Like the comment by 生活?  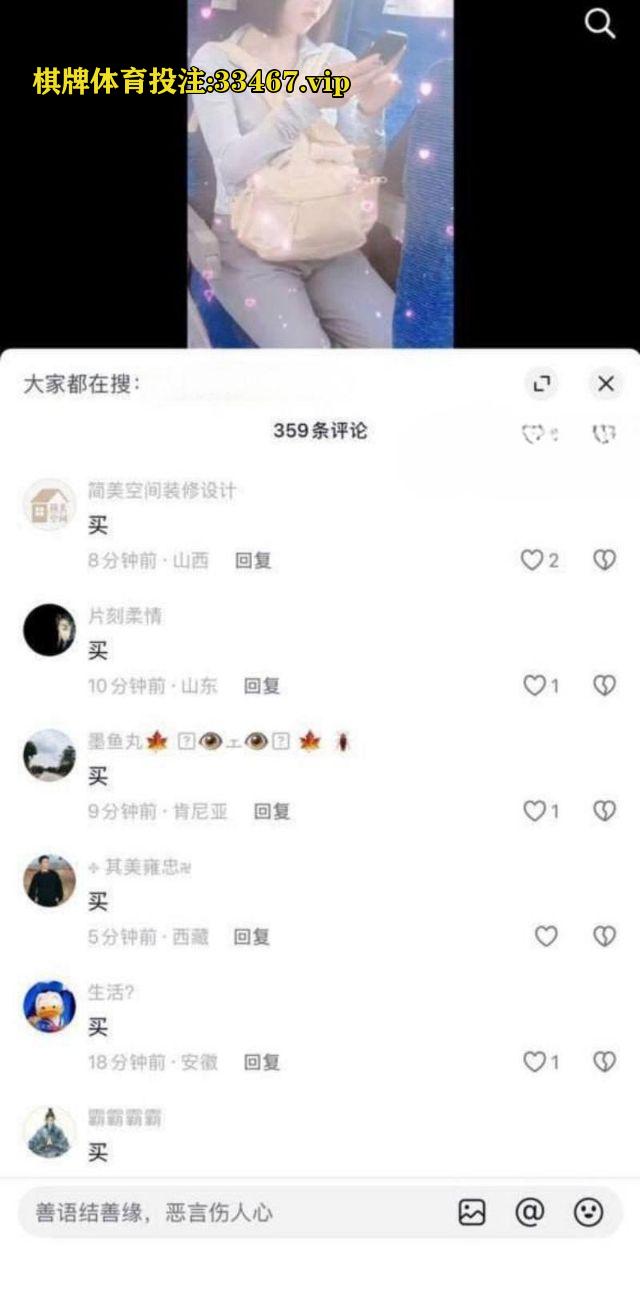pyautogui.click(x=536, y=1061)
